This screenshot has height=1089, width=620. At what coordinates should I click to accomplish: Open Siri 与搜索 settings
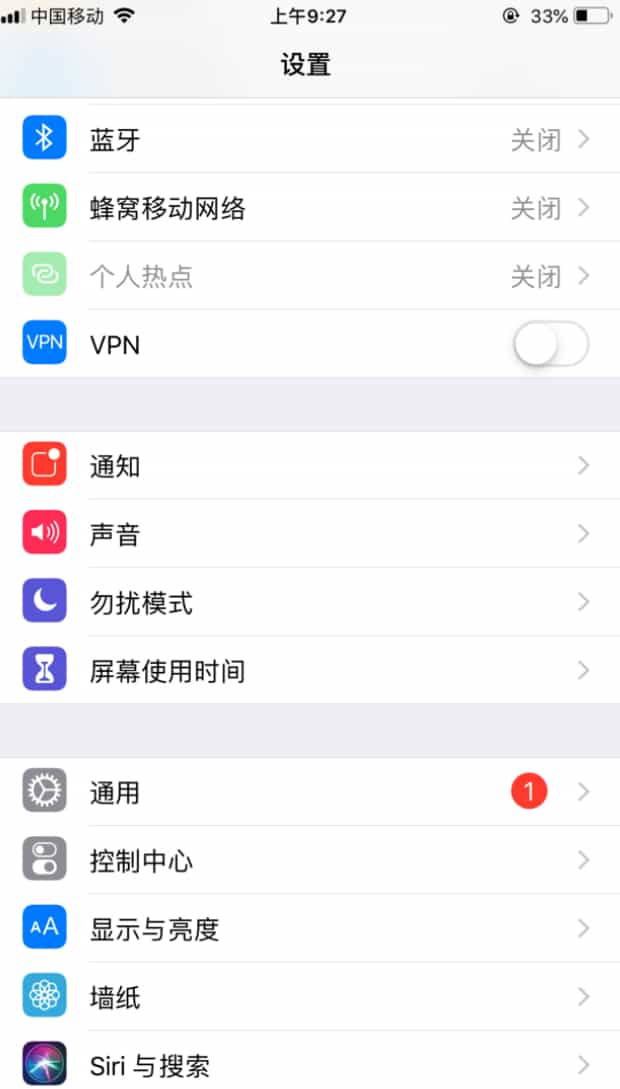(310, 1064)
